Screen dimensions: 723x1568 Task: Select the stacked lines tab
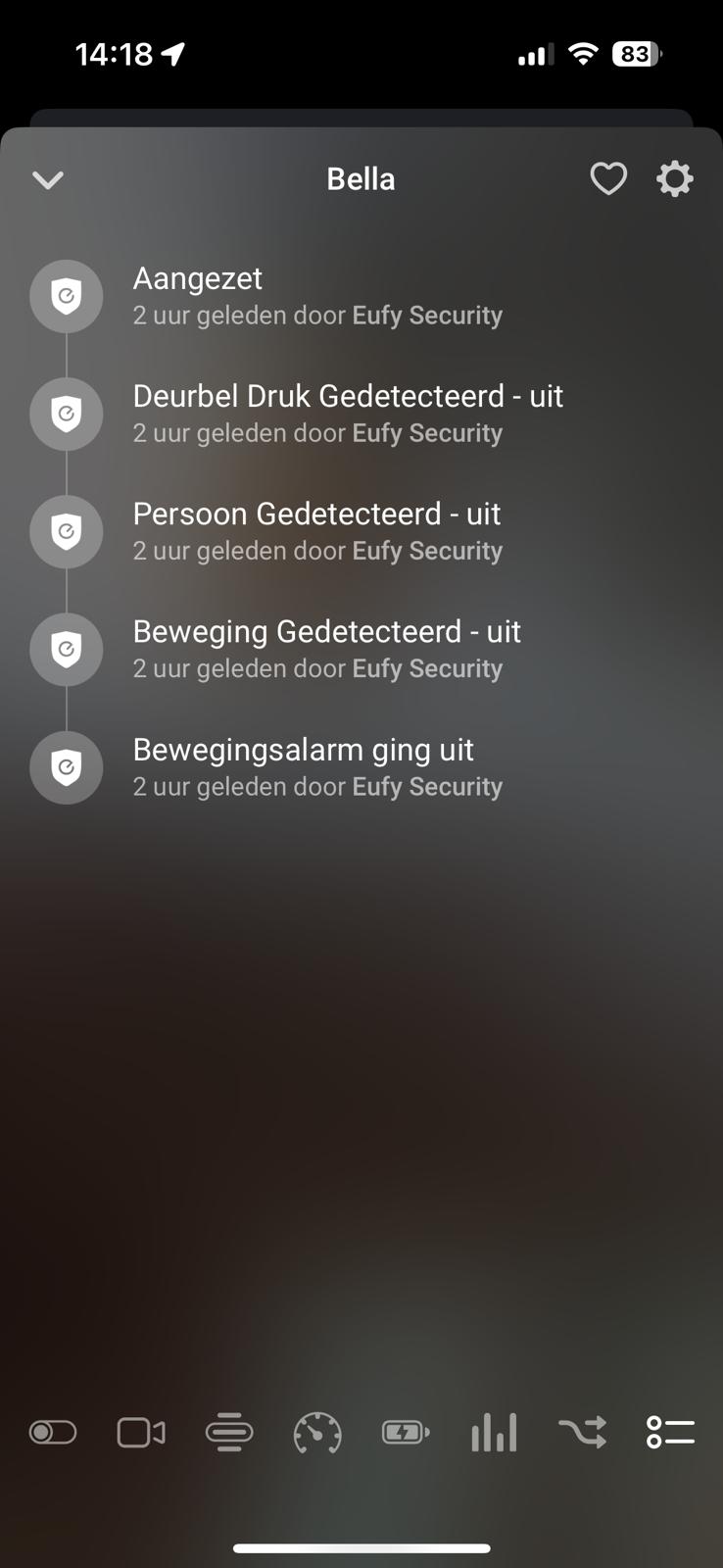click(229, 1433)
